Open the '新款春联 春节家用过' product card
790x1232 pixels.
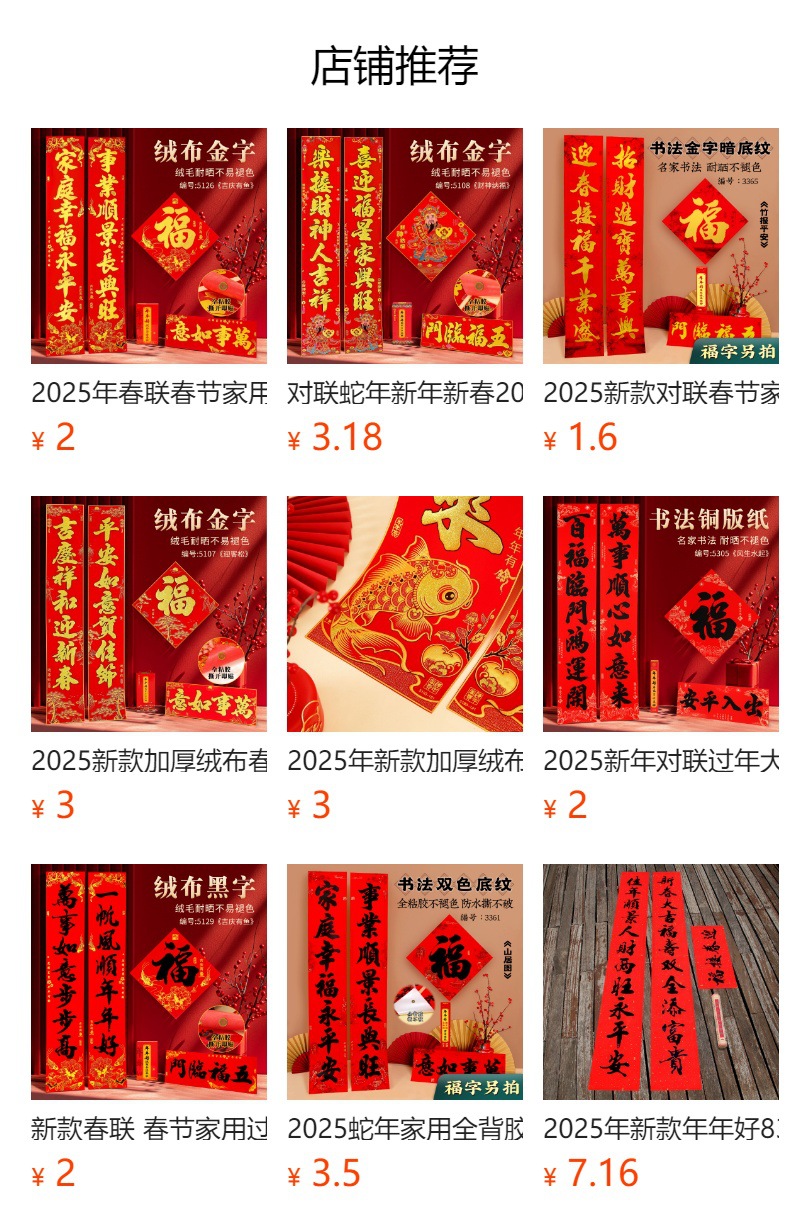[x=148, y=982]
